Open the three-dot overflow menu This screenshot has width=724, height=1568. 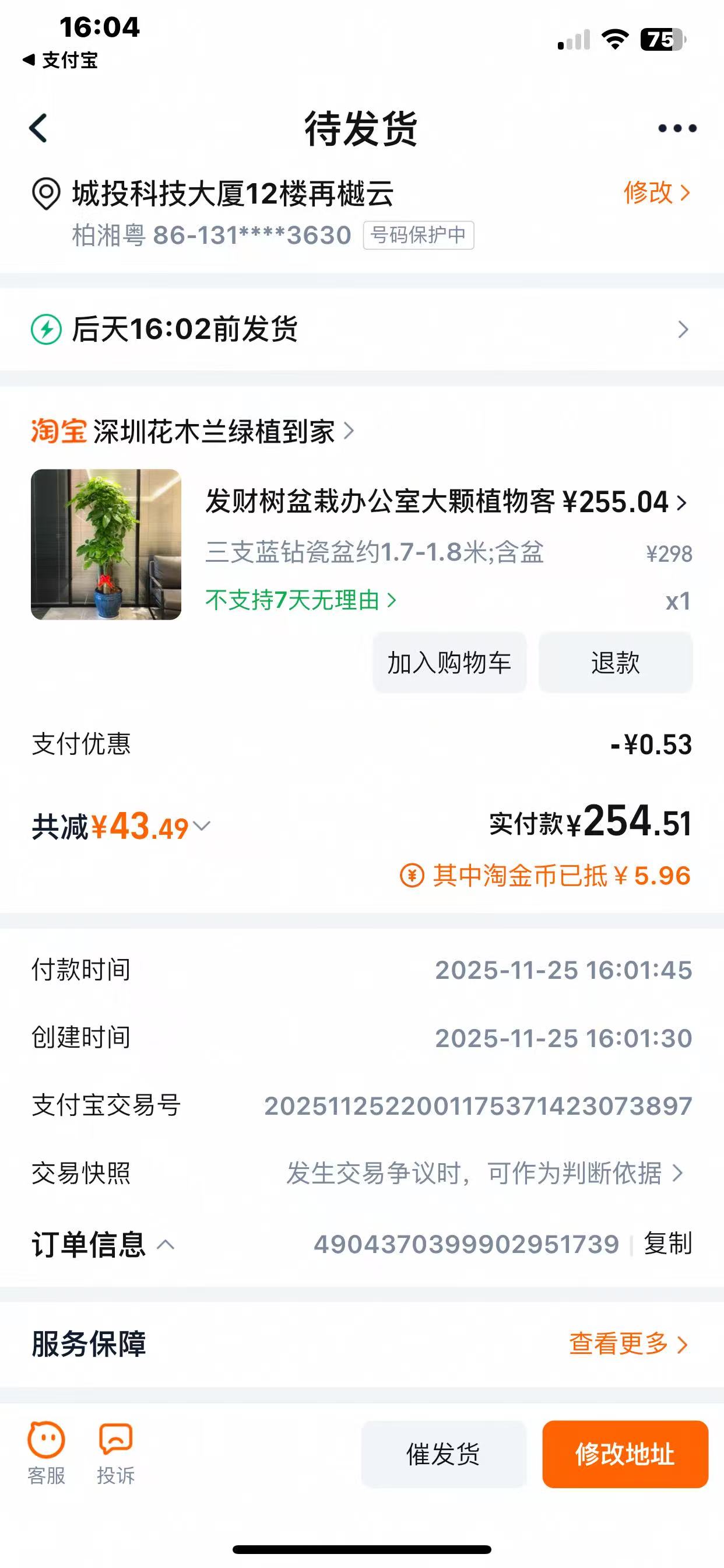pyautogui.click(x=677, y=128)
